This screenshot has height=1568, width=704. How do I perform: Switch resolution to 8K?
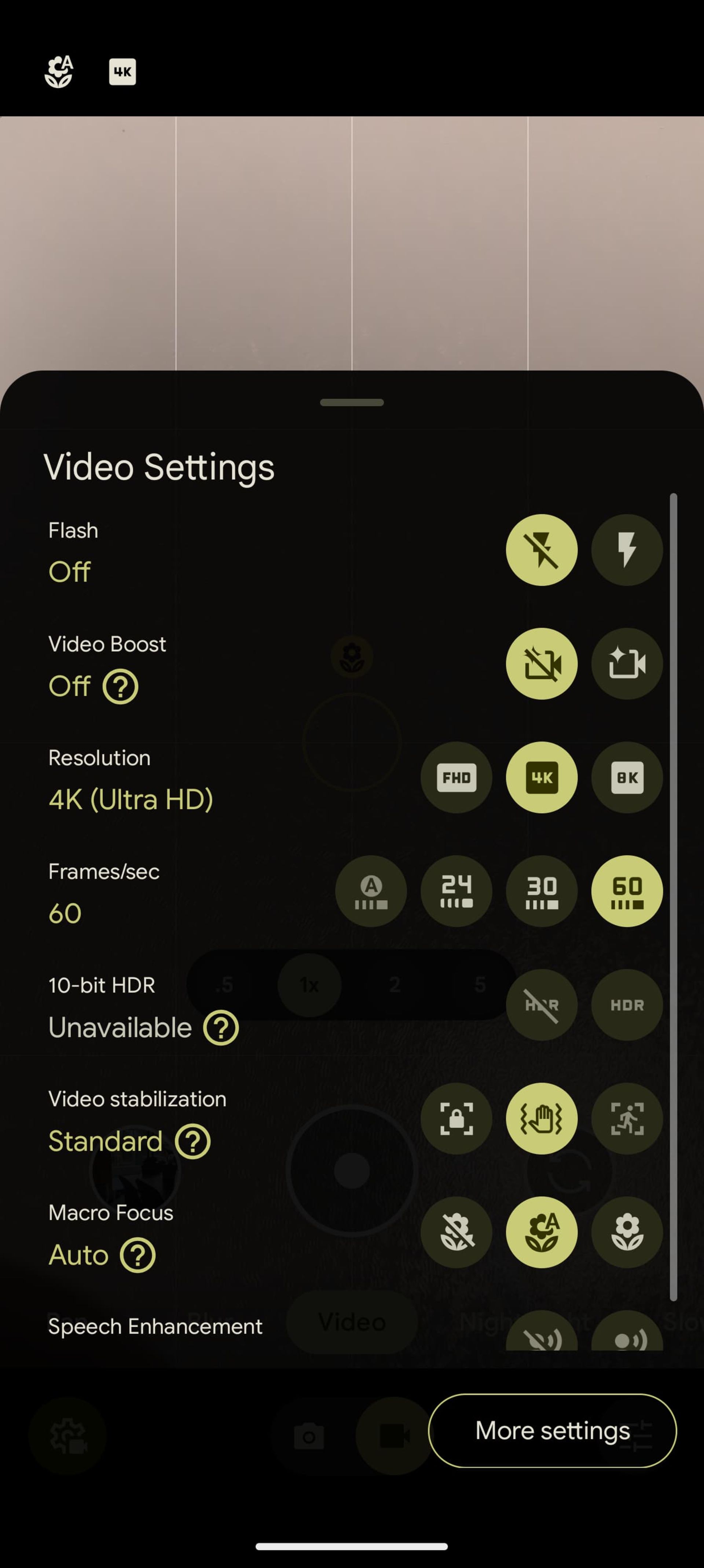coord(627,777)
